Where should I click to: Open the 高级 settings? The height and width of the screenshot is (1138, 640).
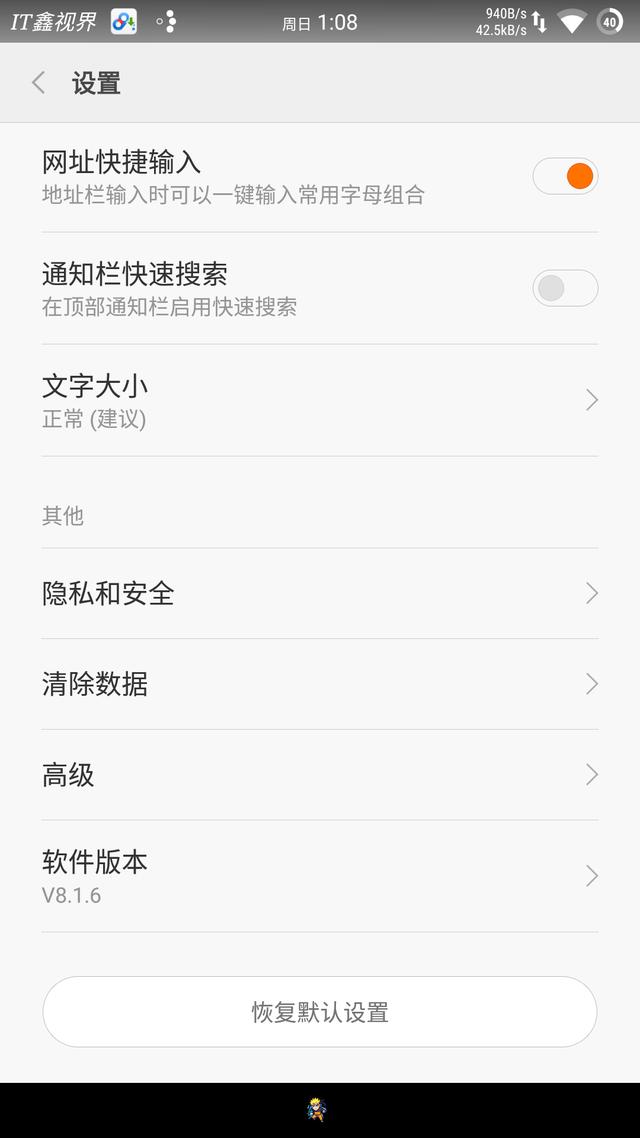pyautogui.click(x=320, y=775)
